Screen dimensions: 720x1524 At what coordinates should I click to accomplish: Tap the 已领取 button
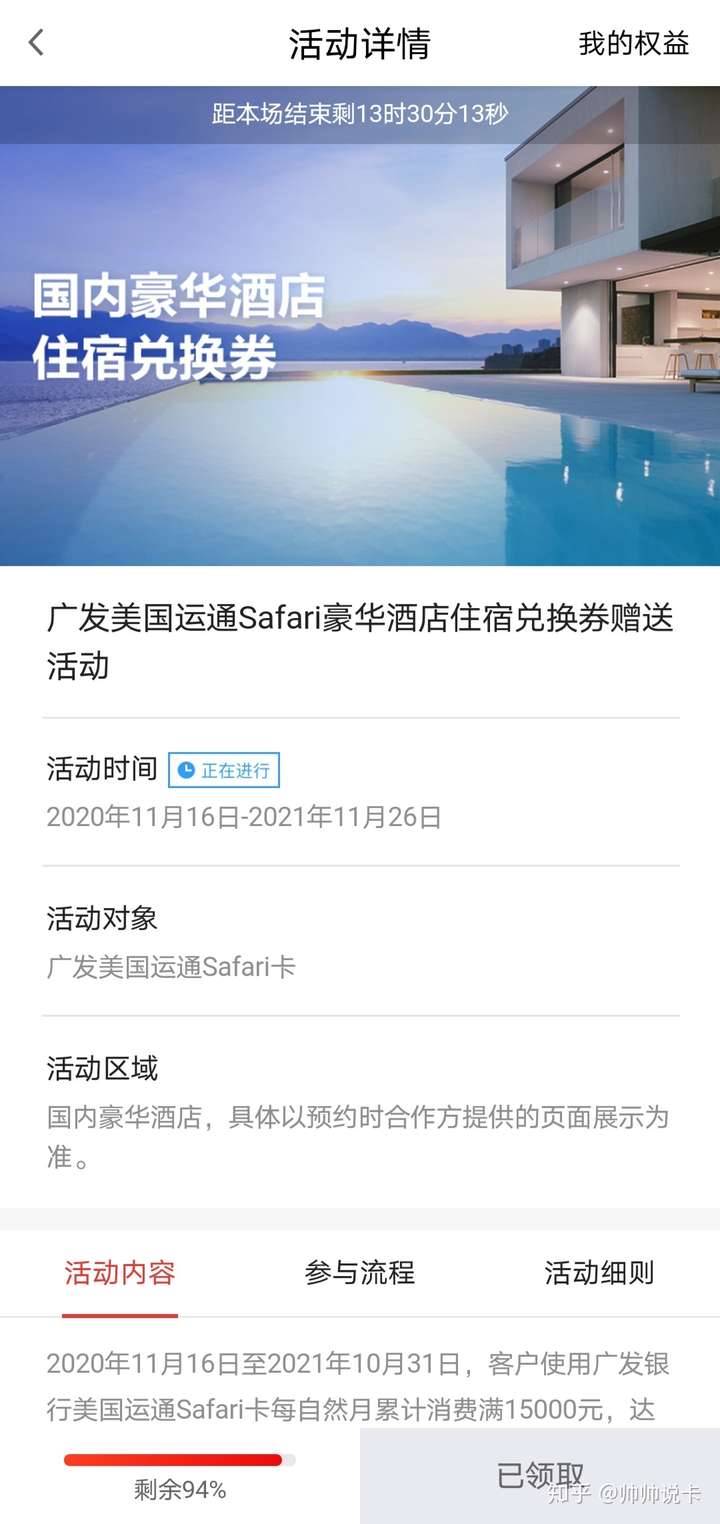pos(540,1475)
